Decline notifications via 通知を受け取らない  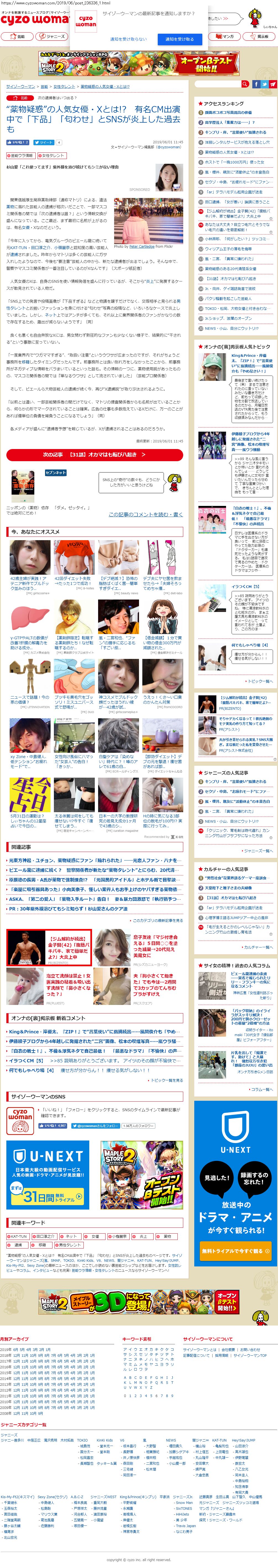coord(128,39)
